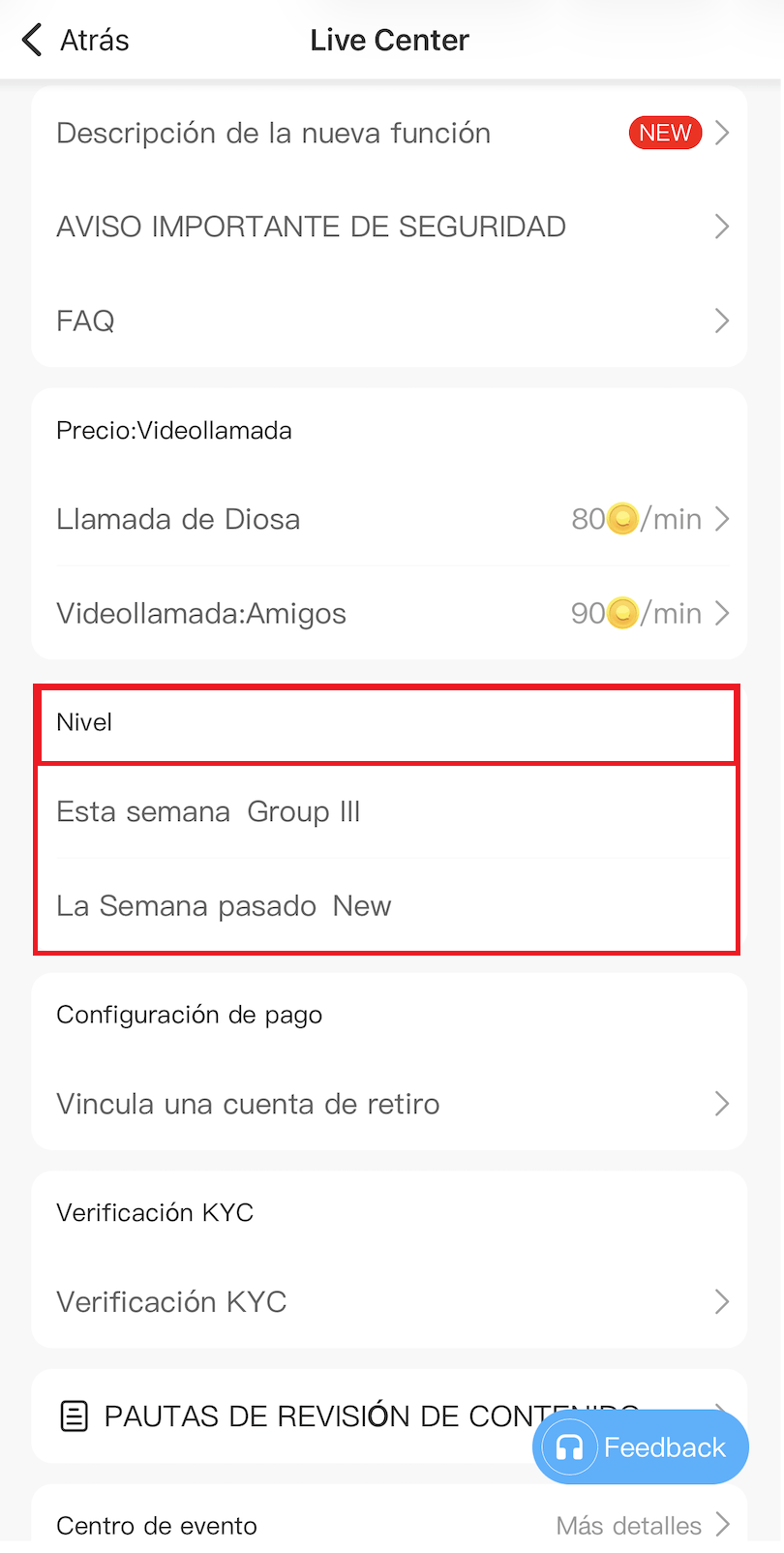
Task: Open the Live Center title area
Action: [389, 40]
